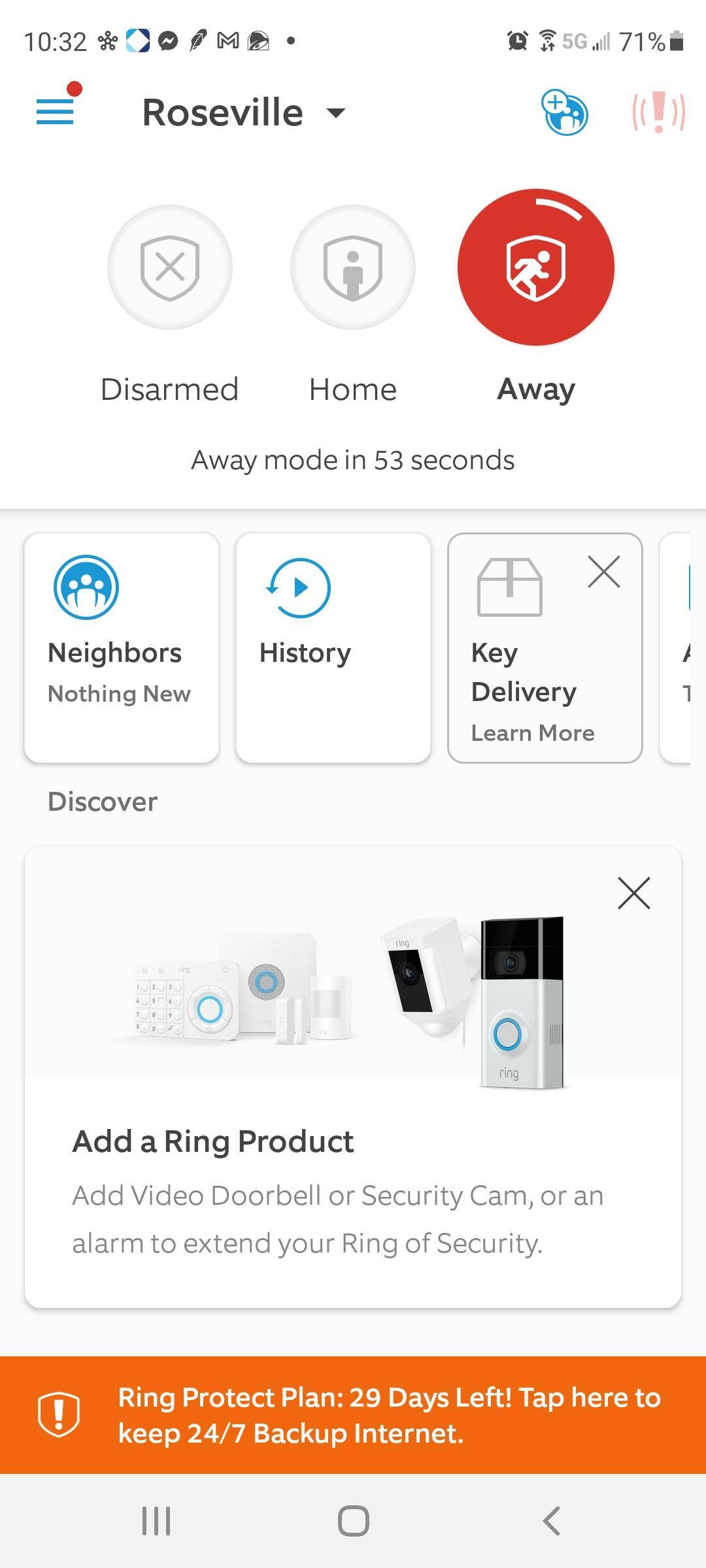Trigger the emergency siren alert icon

pos(658,112)
